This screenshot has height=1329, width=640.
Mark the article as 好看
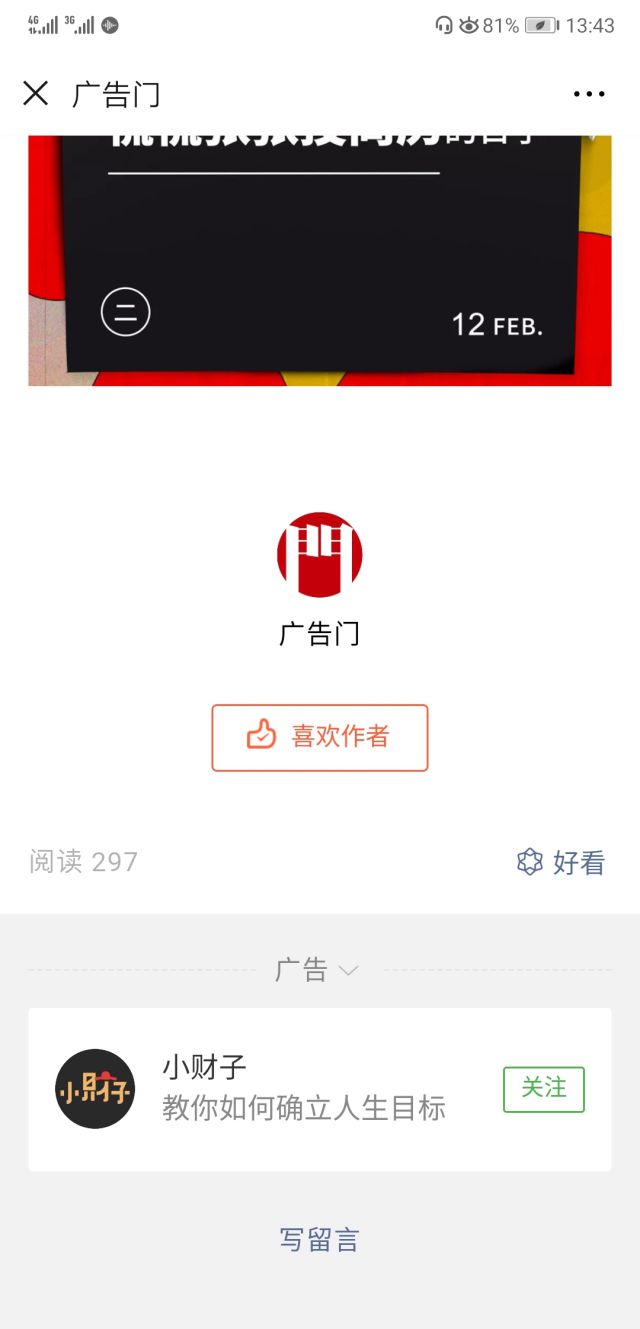point(561,862)
